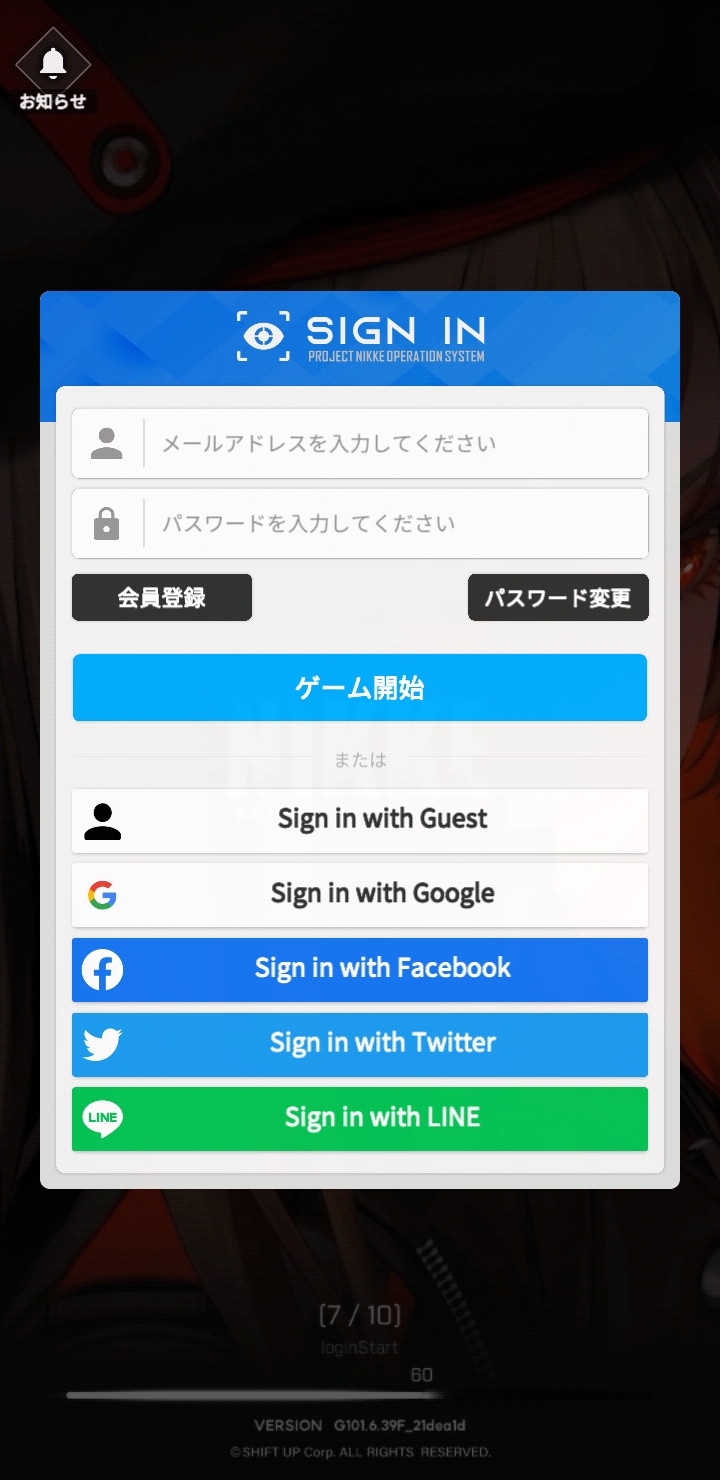
Task: Log in using Sign in with Twitter
Action: tap(360, 1044)
